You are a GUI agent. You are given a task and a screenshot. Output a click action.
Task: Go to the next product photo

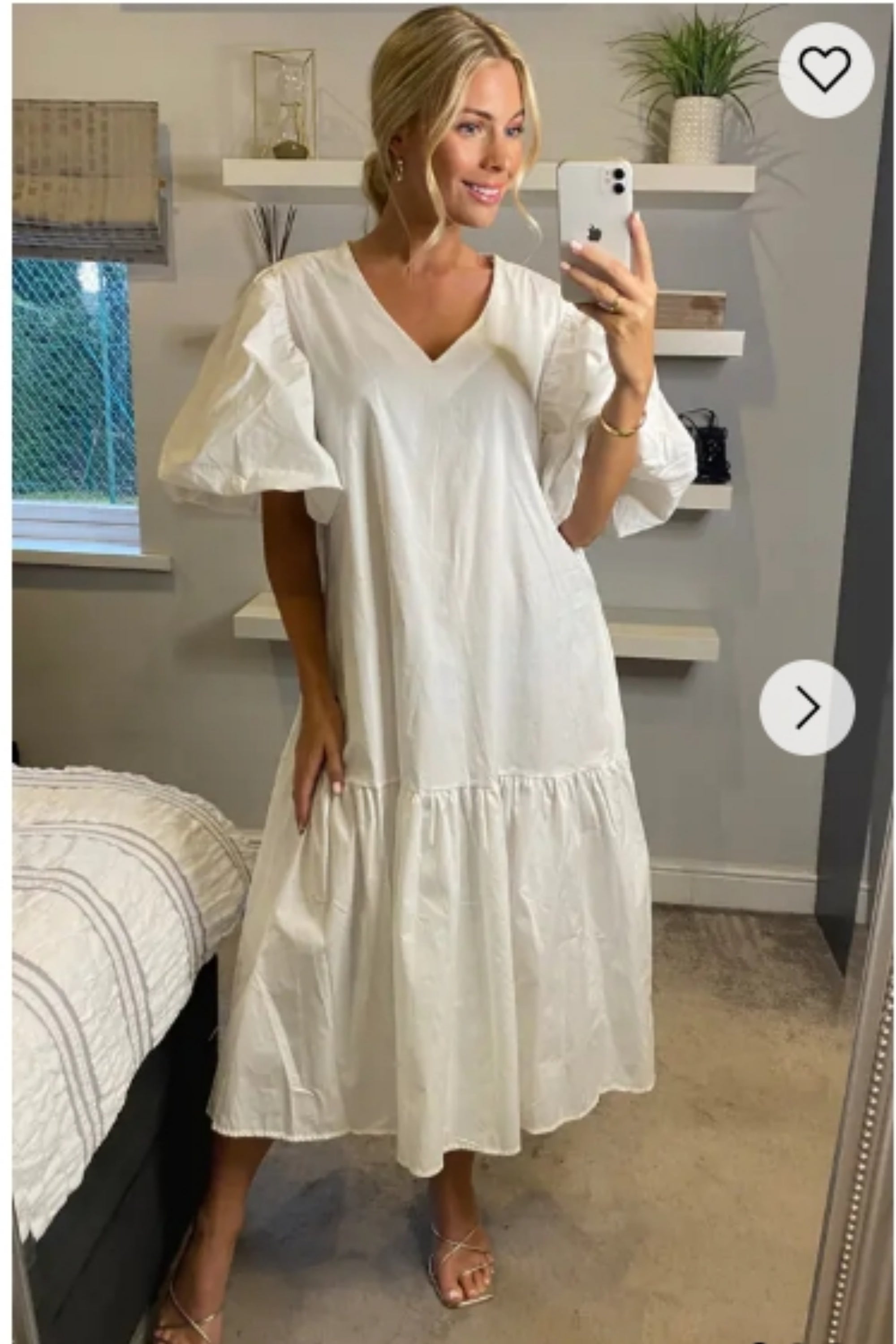click(x=806, y=707)
